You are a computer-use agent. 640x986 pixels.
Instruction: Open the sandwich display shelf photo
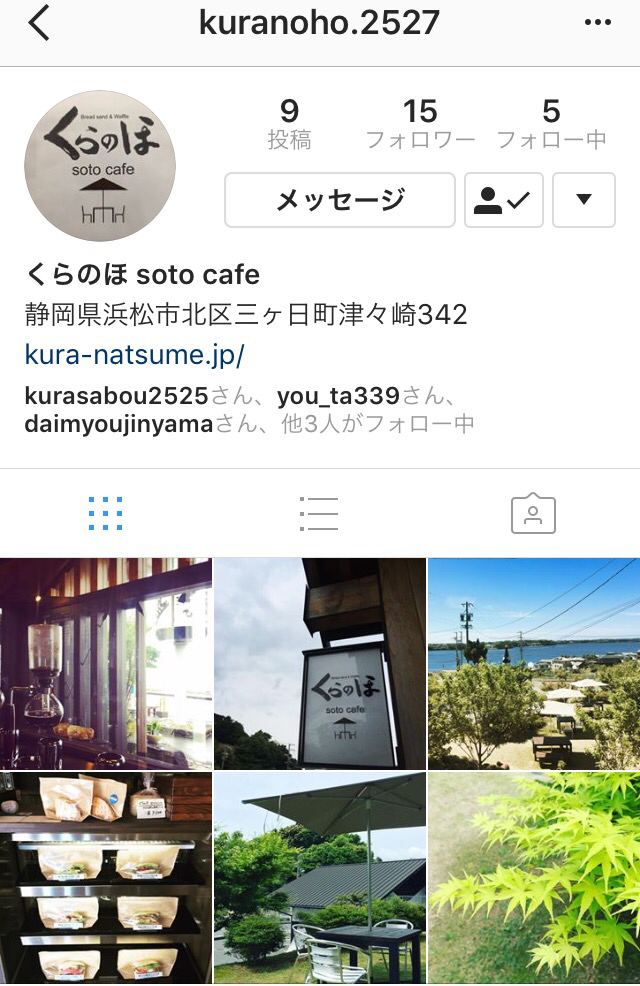click(105, 877)
